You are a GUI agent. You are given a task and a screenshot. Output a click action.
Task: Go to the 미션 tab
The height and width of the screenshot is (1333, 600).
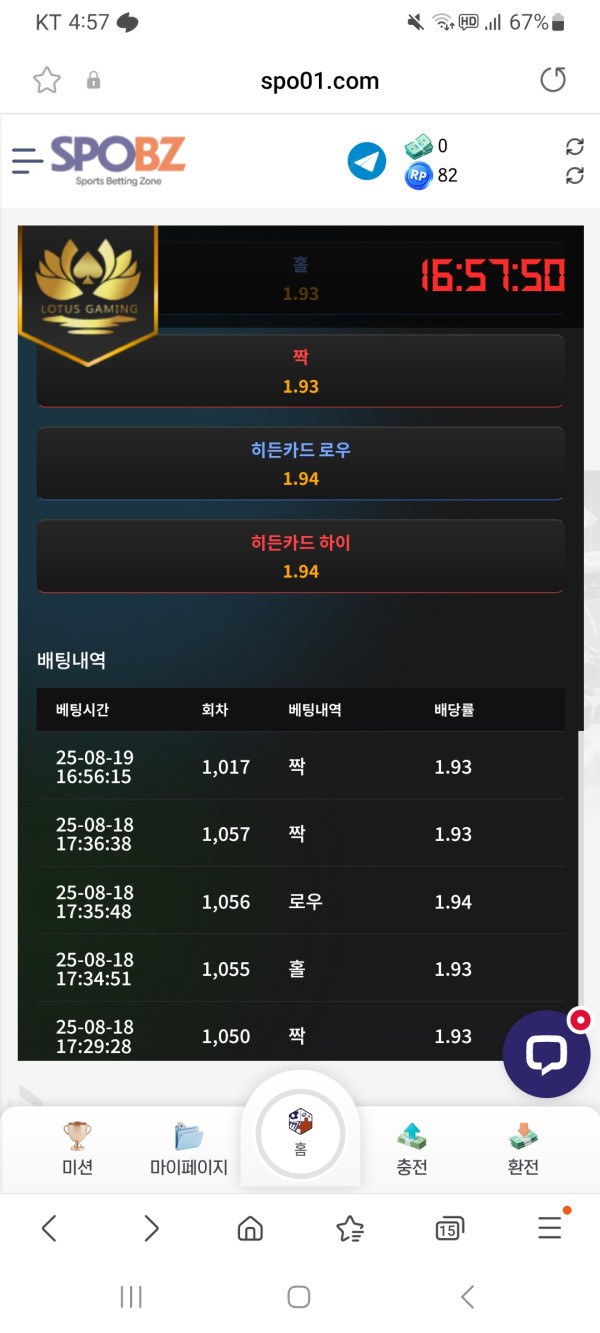tap(77, 1148)
